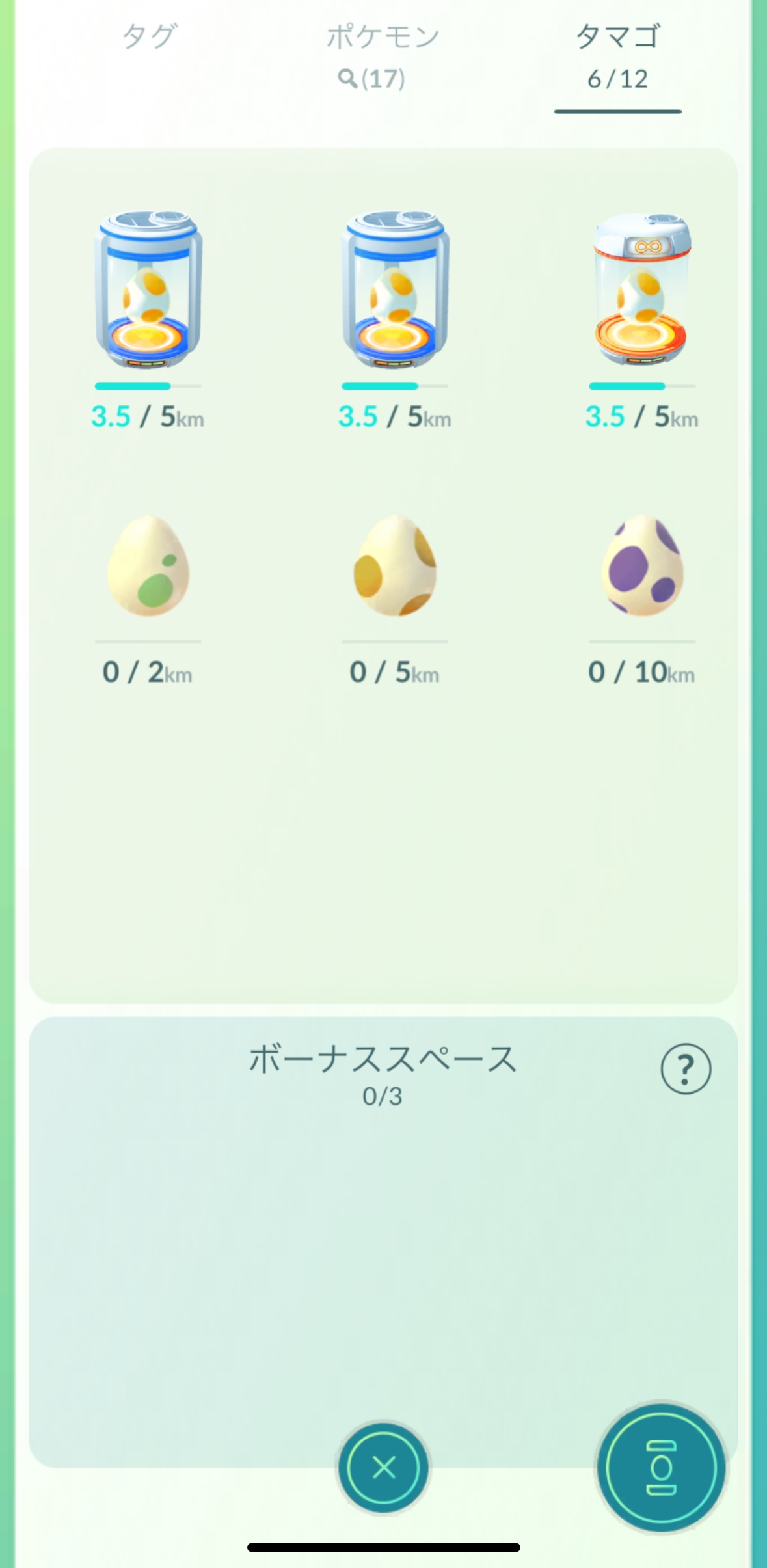Image resolution: width=767 pixels, height=1568 pixels.
Task: Select the green-spotted 2km egg
Action: click(148, 566)
